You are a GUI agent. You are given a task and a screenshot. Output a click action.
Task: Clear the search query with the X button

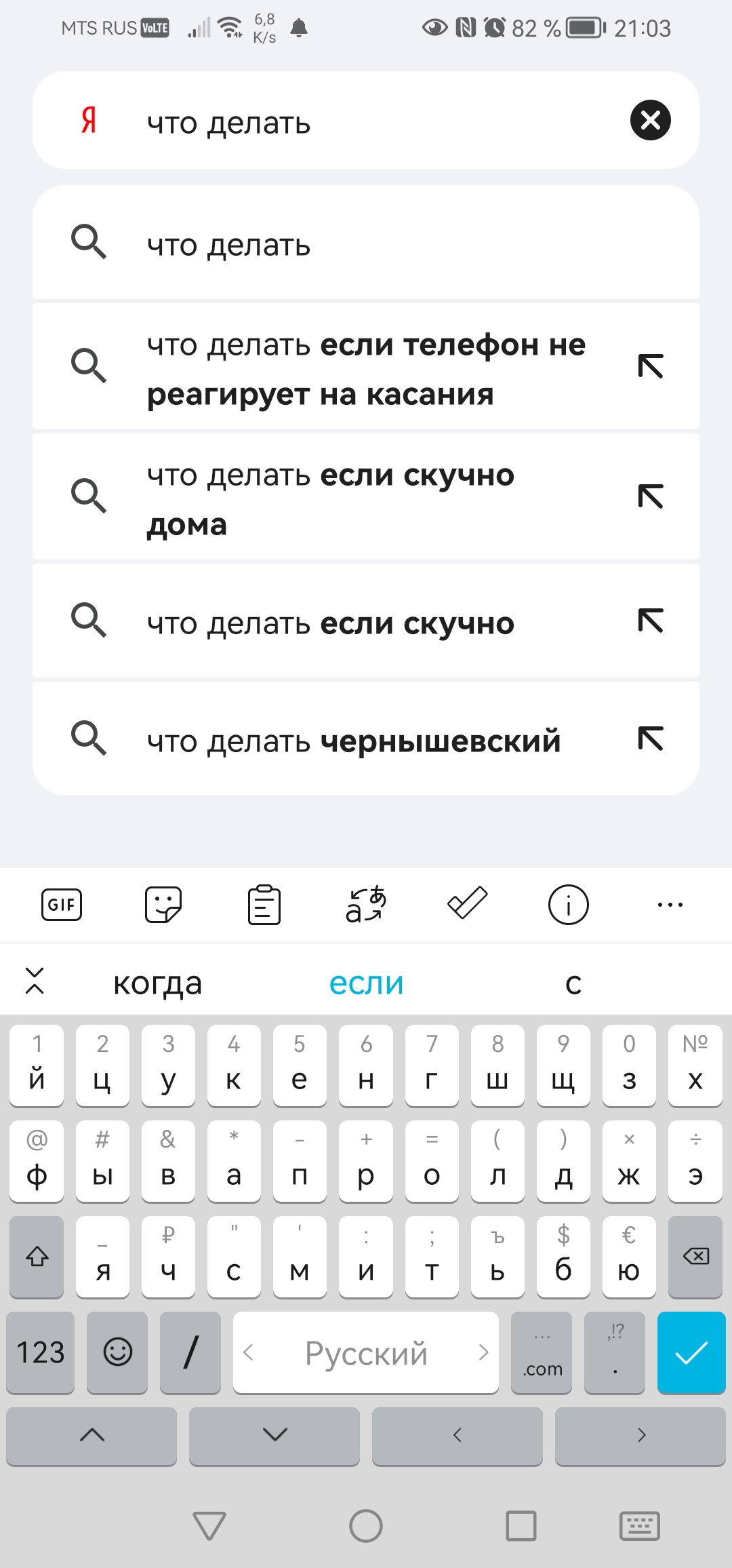coord(651,121)
